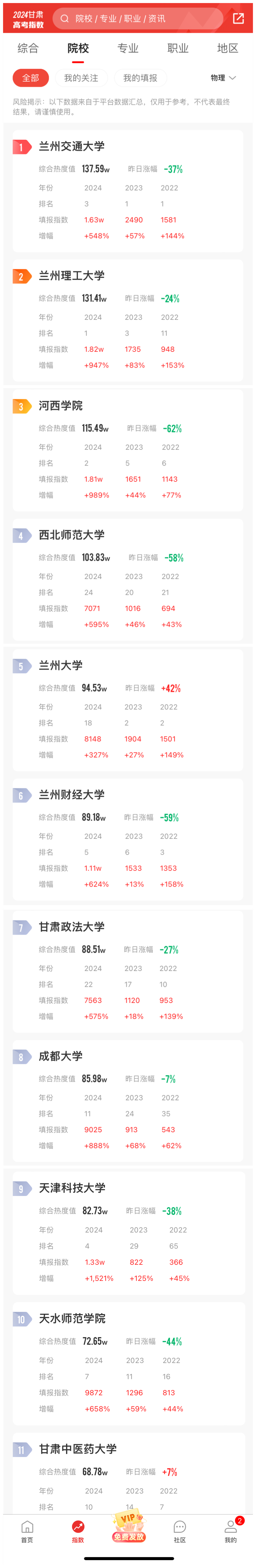Open the 社区 tab
The image size is (256, 1568).
pyautogui.click(x=179, y=1531)
